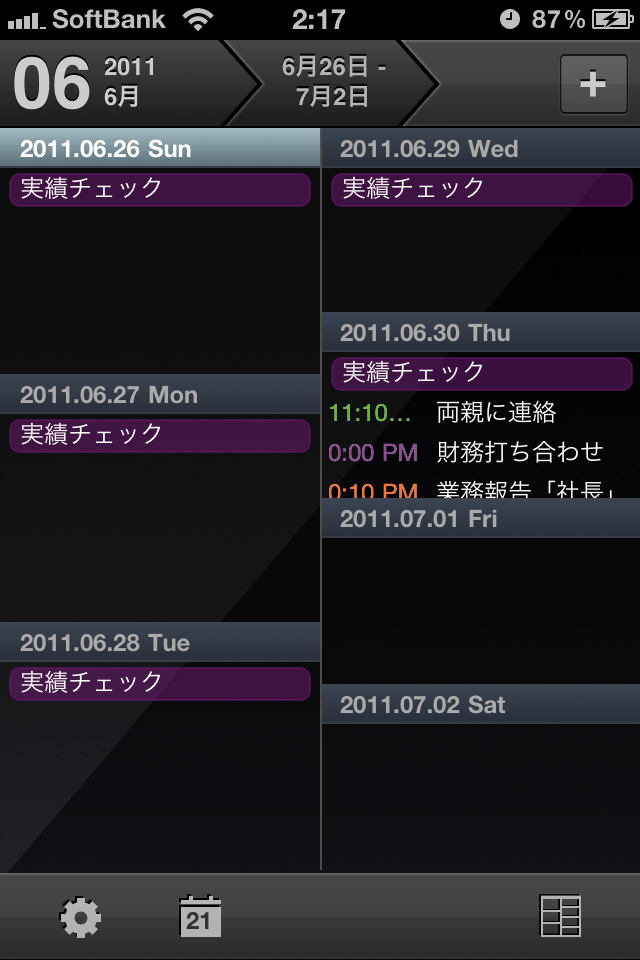Image resolution: width=640 pixels, height=960 pixels.
Task: Switch view with the grid layout icon
Action: tap(560, 916)
